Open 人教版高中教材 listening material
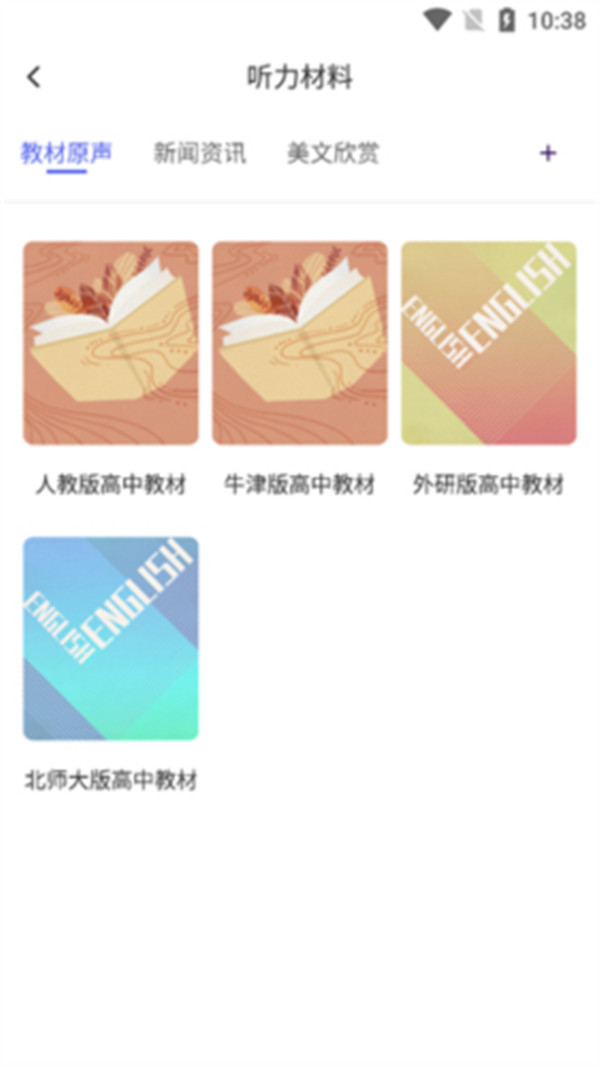This screenshot has height=1067, width=600. click(x=111, y=343)
